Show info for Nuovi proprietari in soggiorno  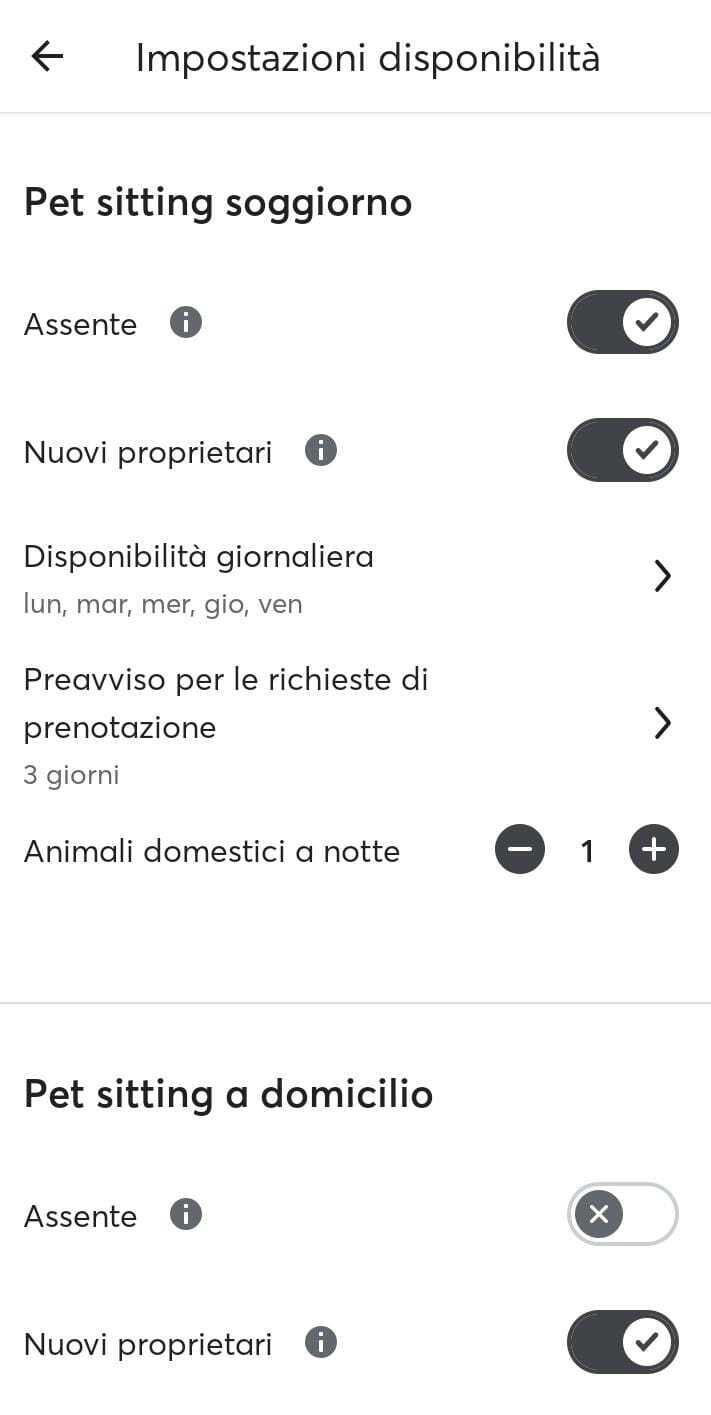point(320,451)
